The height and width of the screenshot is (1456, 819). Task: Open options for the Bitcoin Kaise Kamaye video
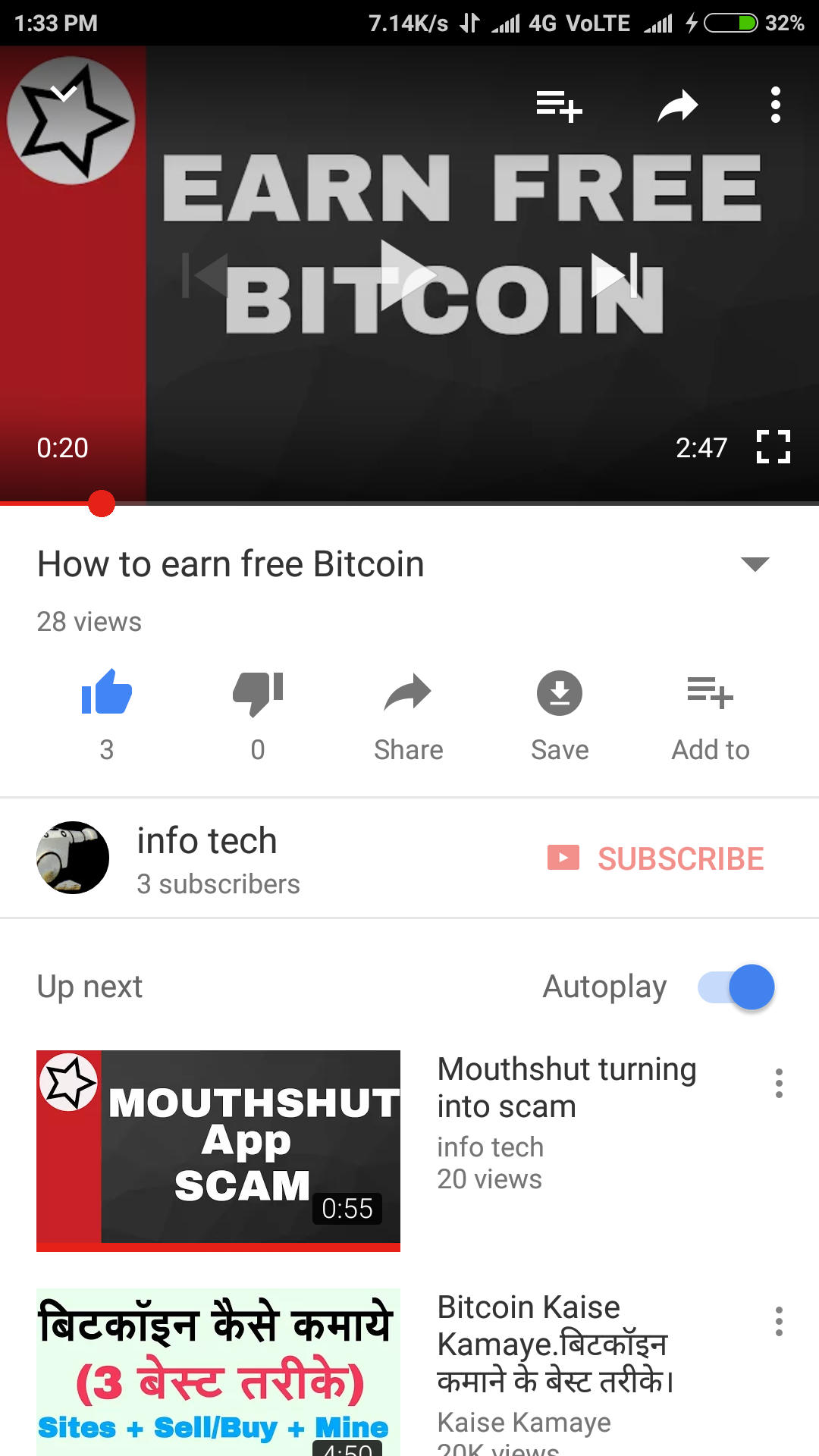point(778,1322)
